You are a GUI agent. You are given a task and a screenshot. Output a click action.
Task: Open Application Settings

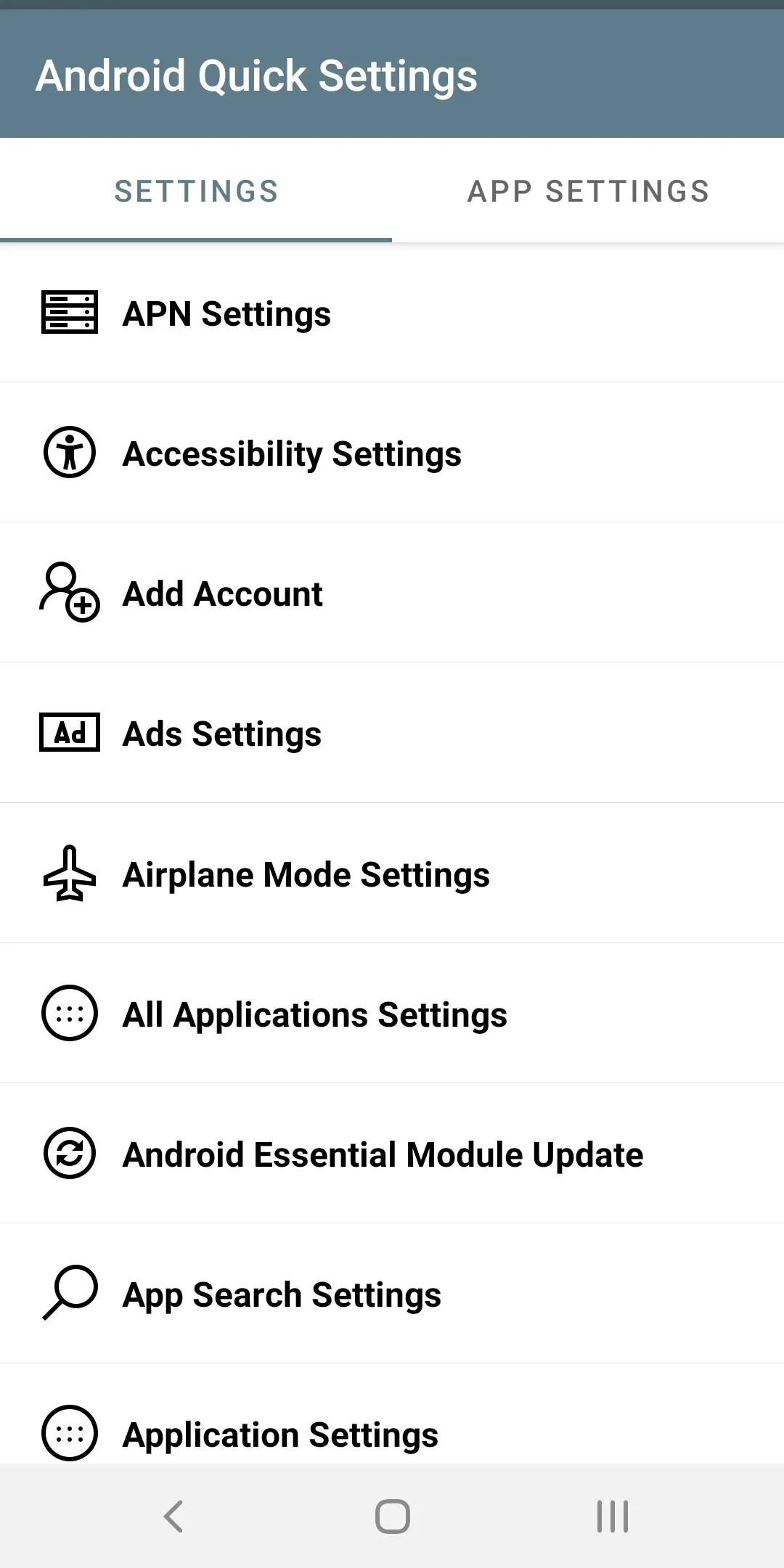point(280,1433)
